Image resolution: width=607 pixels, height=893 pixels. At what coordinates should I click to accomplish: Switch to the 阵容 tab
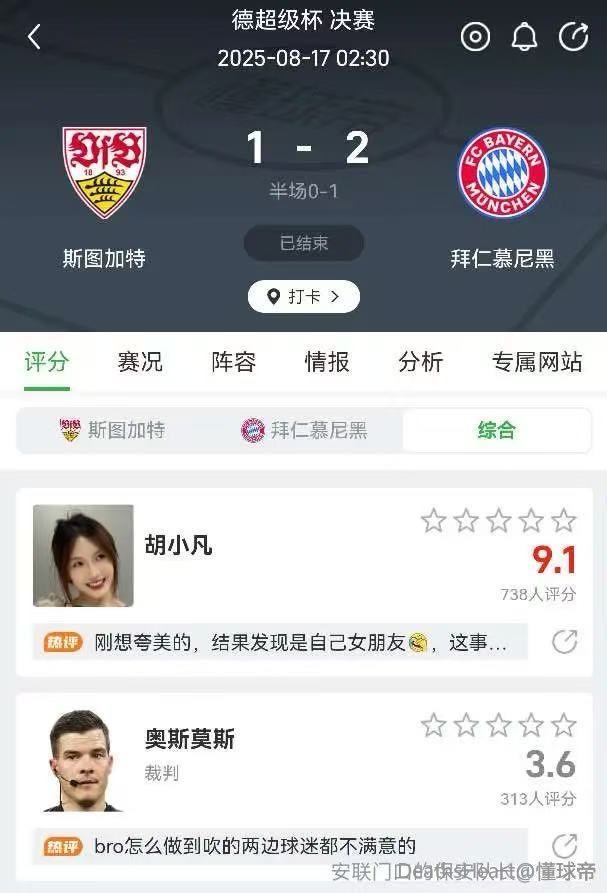233,361
